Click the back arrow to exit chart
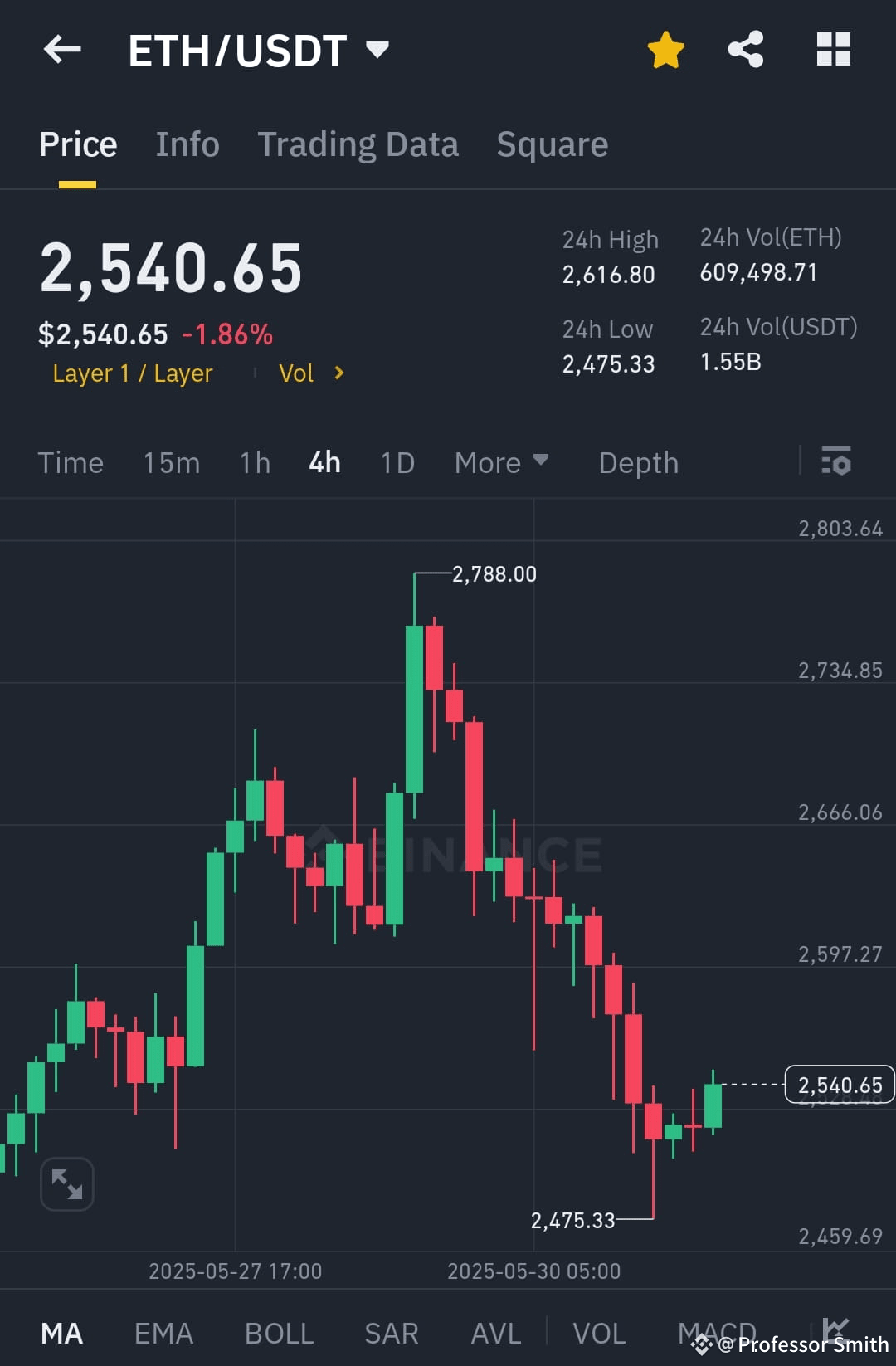The image size is (896, 1366). [62, 50]
